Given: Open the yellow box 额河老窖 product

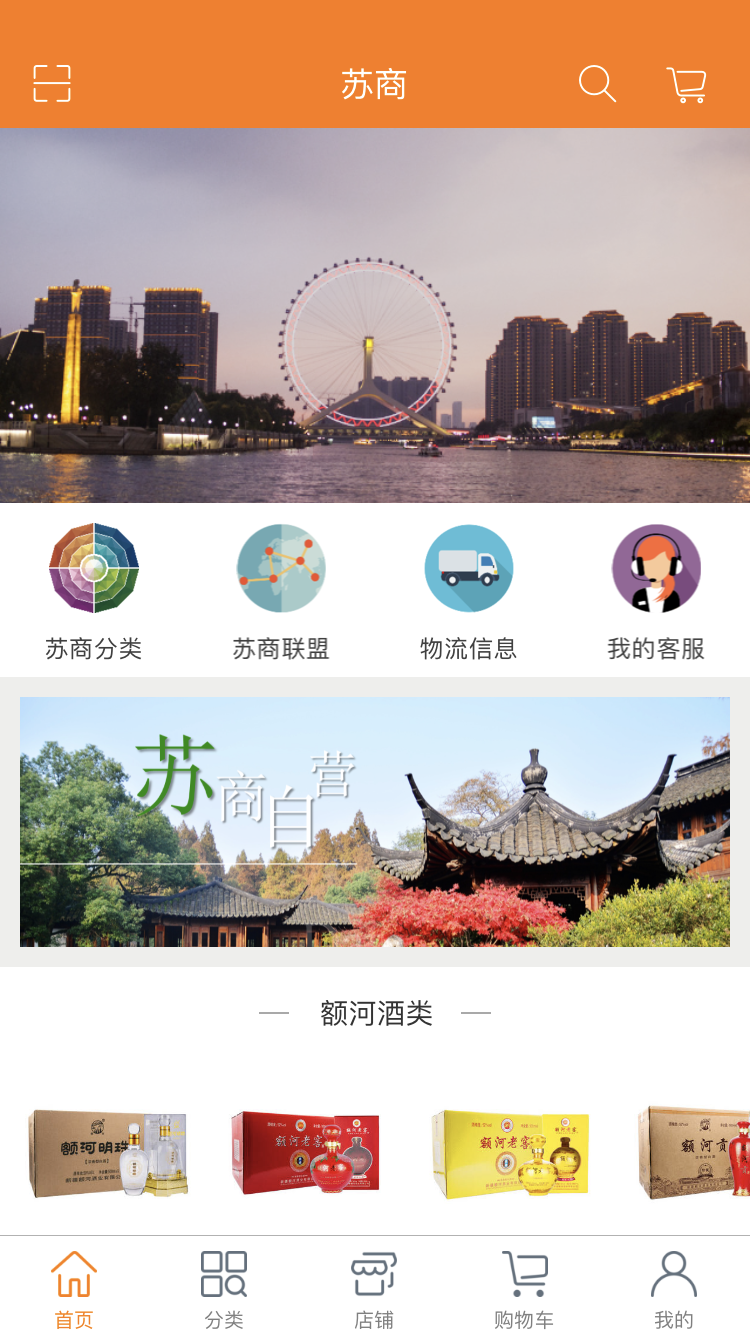Looking at the screenshot, I should click(x=510, y=1152).
